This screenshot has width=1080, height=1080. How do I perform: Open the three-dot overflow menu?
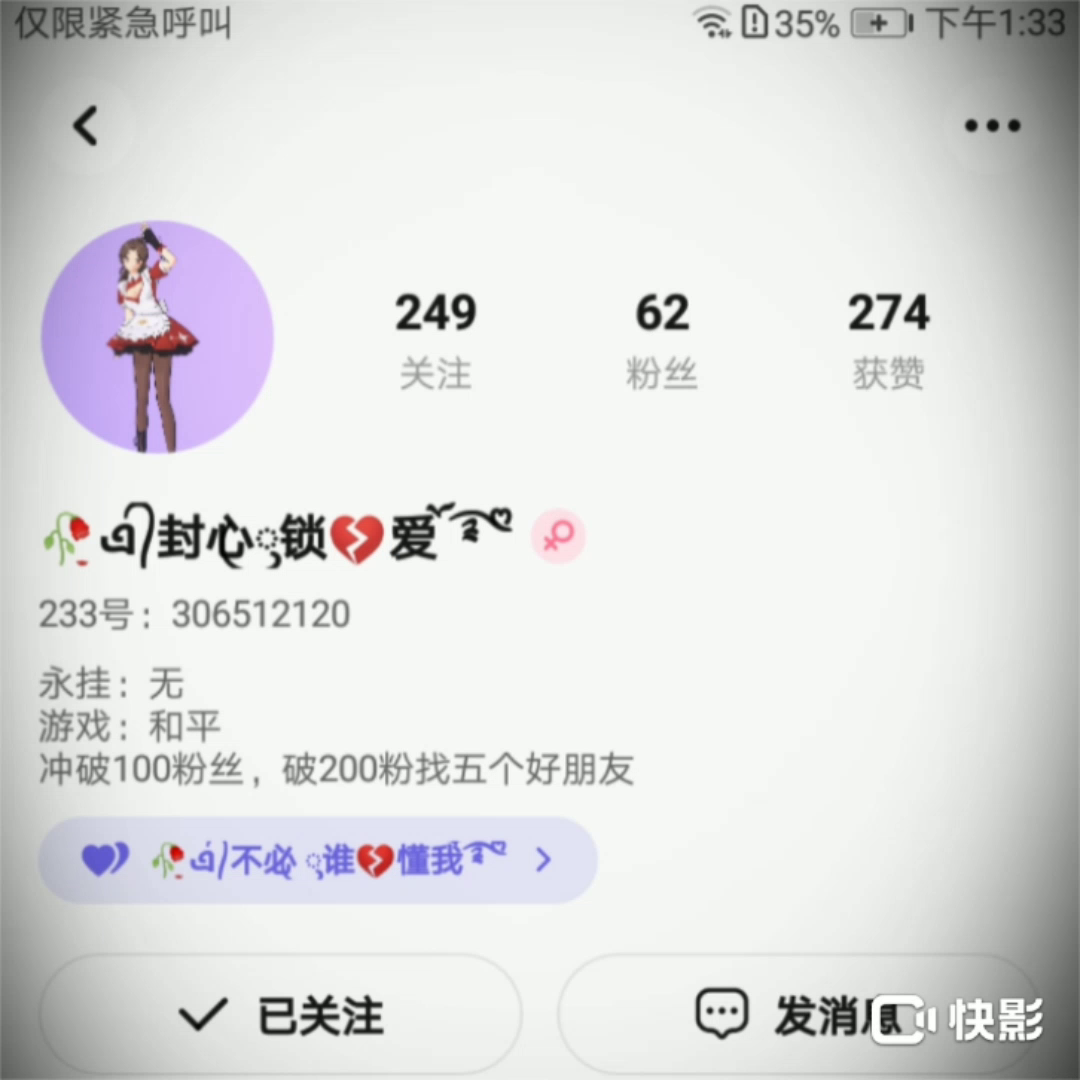(991, 126)
